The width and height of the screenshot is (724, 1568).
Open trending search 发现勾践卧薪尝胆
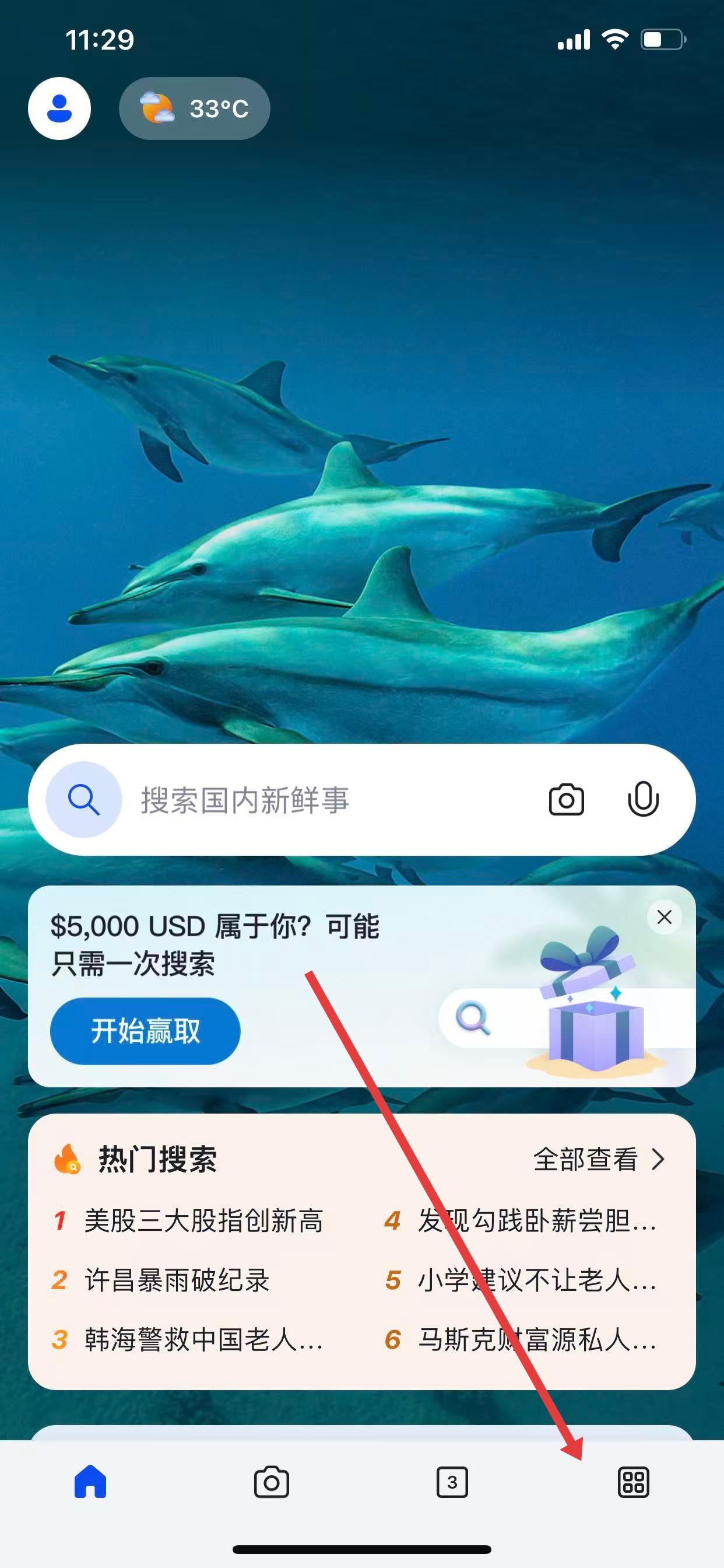tap(537, 1221)
